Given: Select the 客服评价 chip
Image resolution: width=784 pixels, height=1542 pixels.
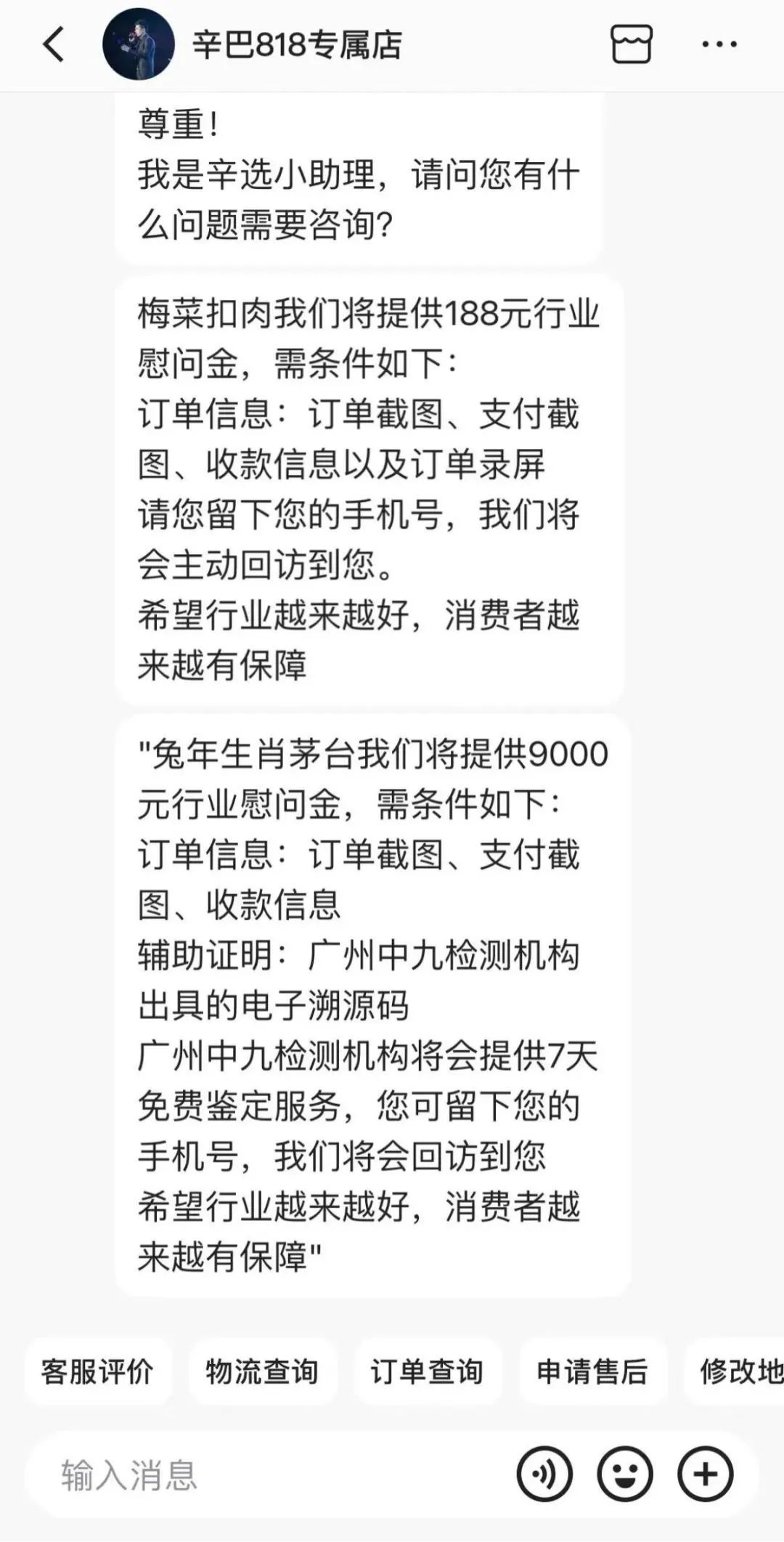Looking at the screenshot, I should pos(98,1372).
